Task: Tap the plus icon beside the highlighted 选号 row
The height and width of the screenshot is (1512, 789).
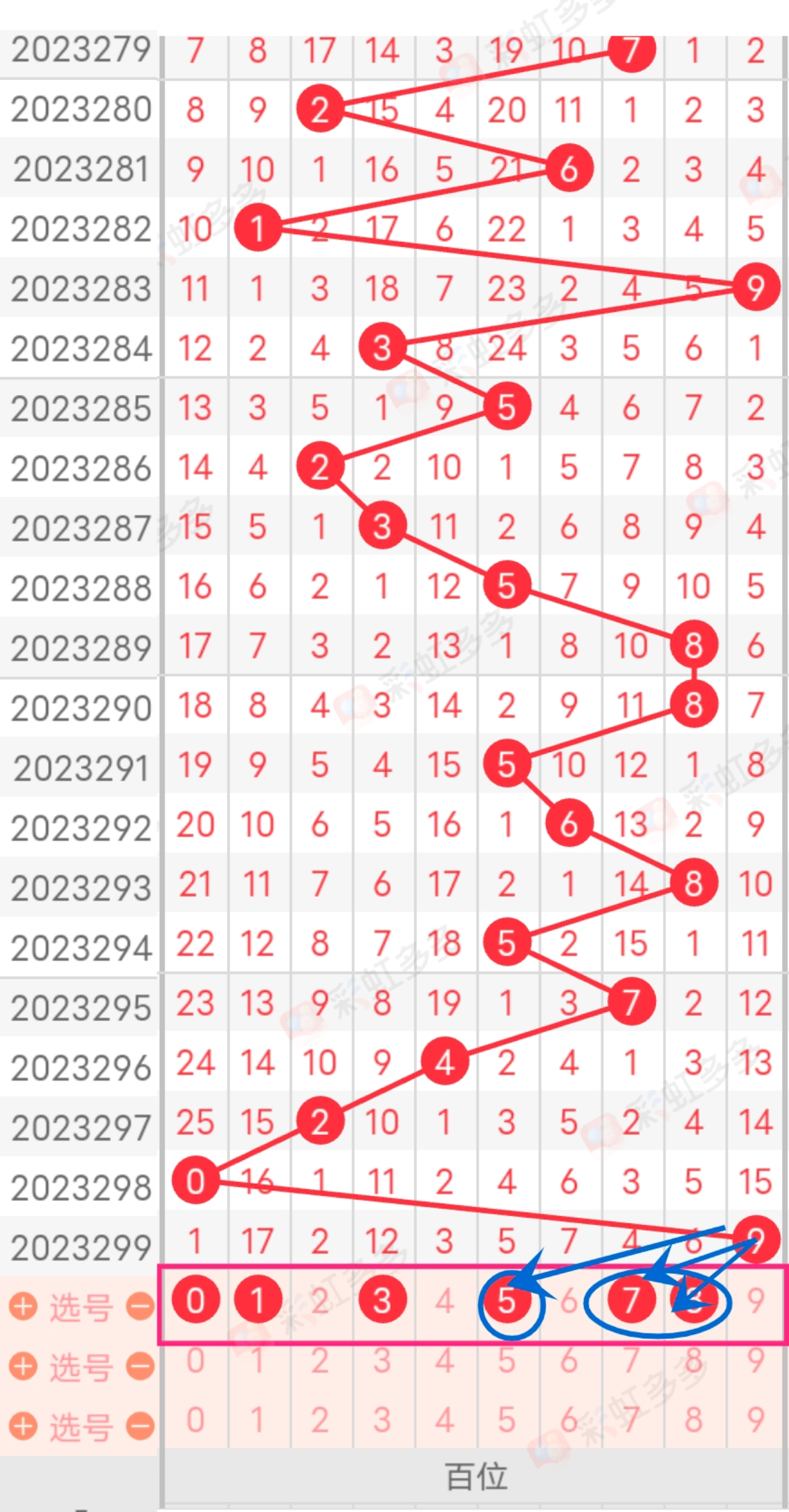Action: 23,1307
